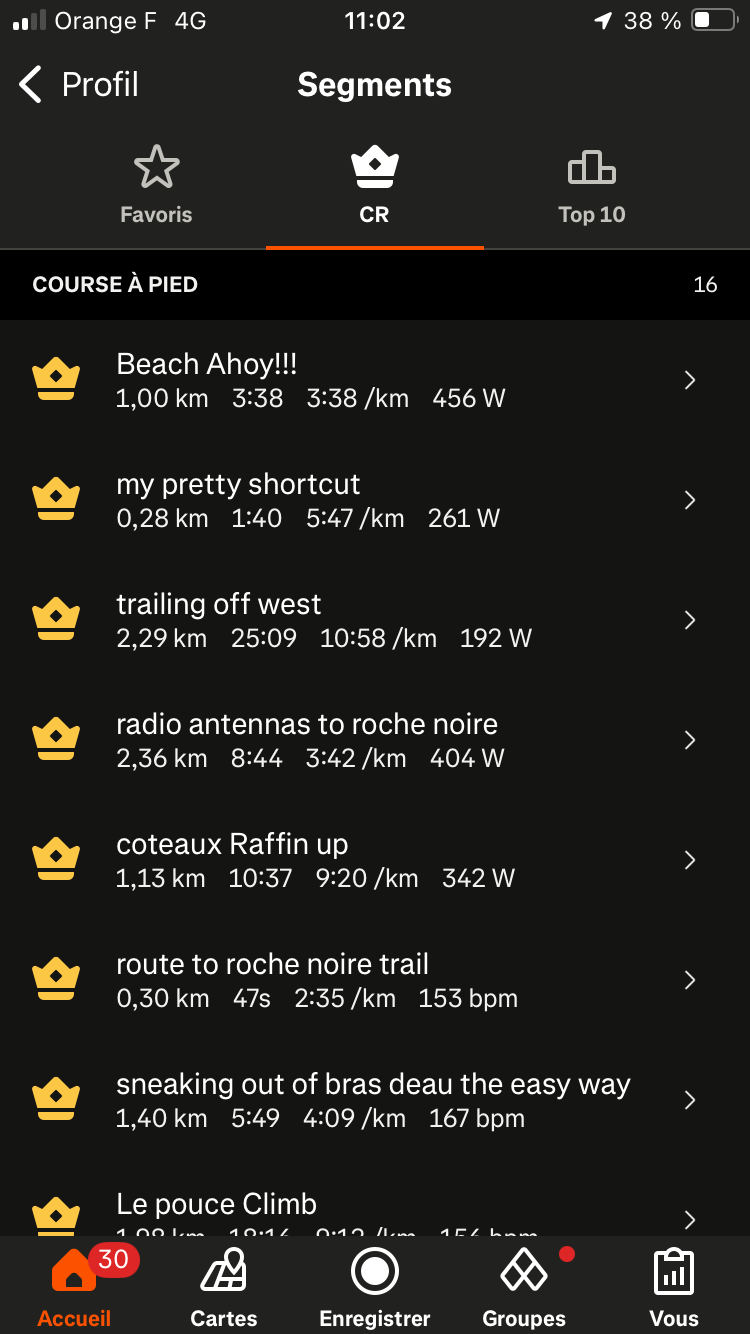View the coteaux Raffin up segment
The width and height of the screenshot is (750, 1334).
(374, 860)
